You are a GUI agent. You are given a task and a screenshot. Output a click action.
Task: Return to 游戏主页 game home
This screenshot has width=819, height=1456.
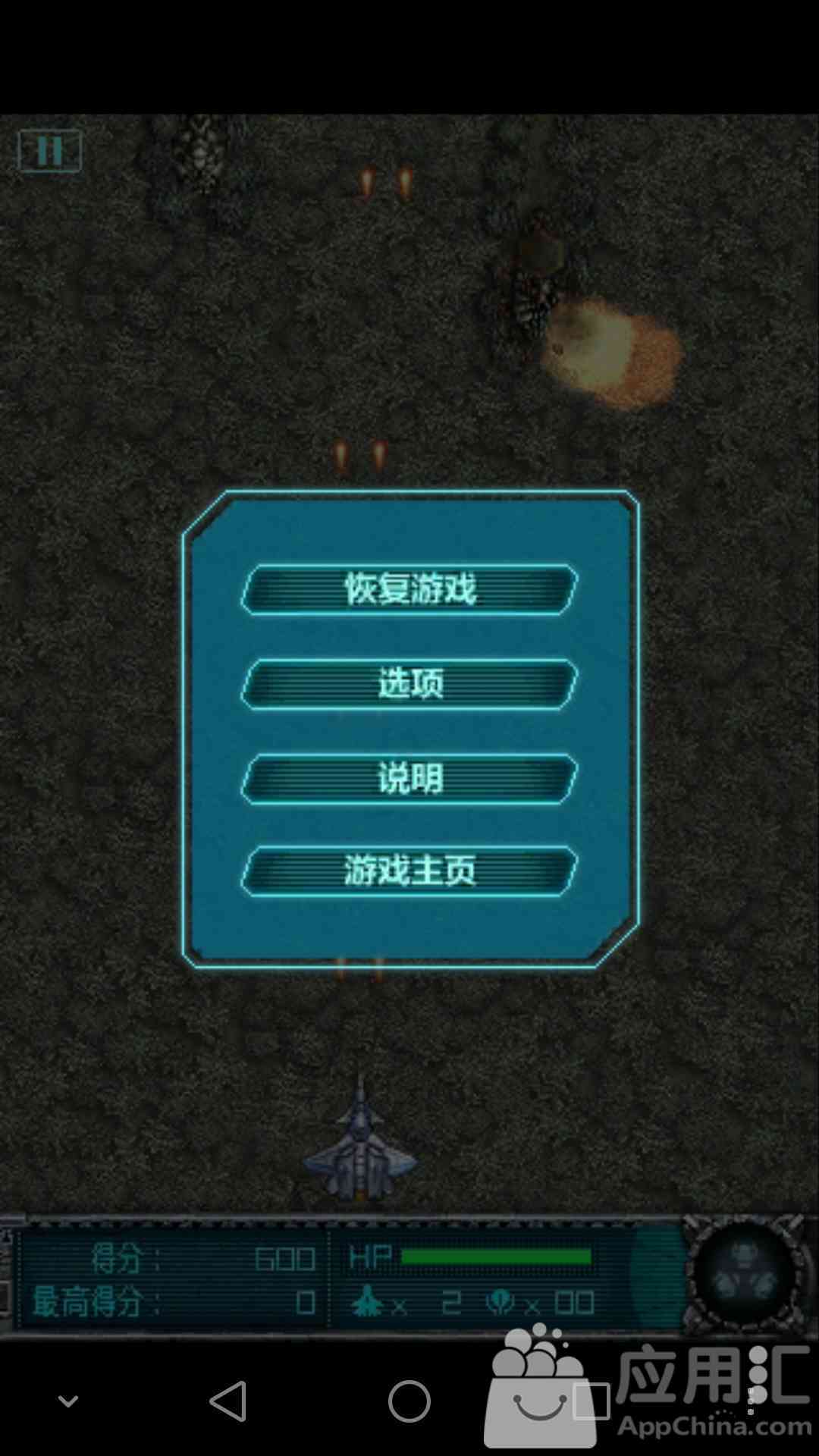(x=409, y=871)
